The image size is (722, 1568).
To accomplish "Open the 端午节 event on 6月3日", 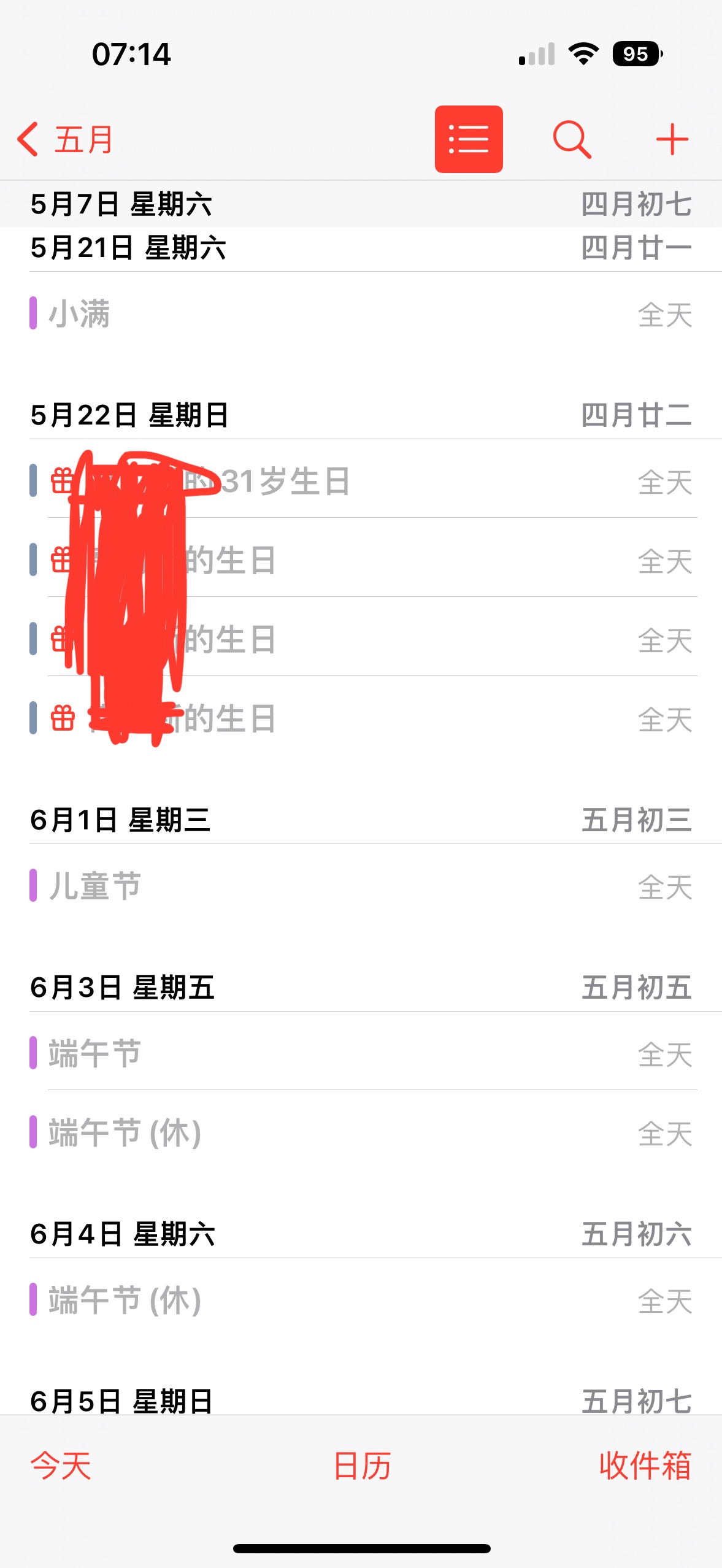I will [x=362, y=1053].
